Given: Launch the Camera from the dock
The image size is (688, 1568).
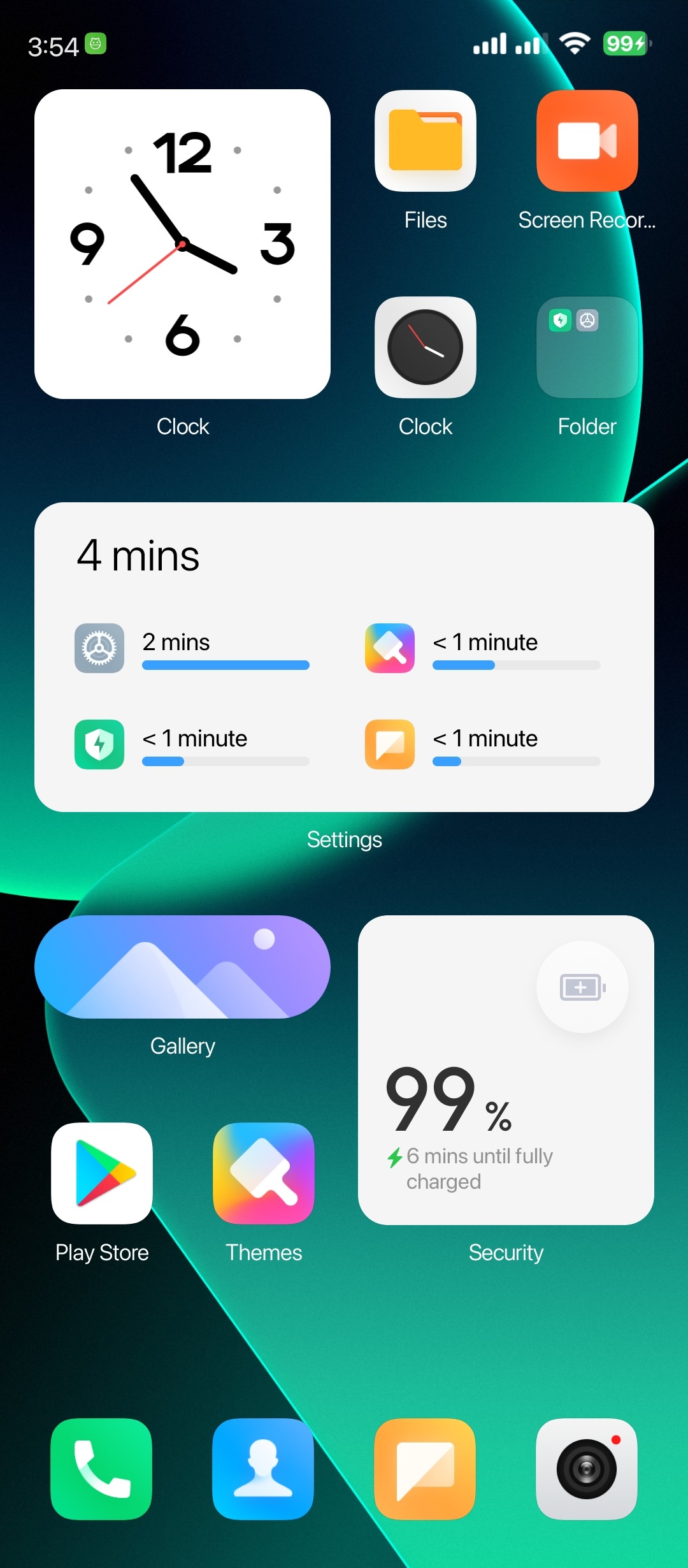Looking at the screenshot, I should click(587, 1469).
